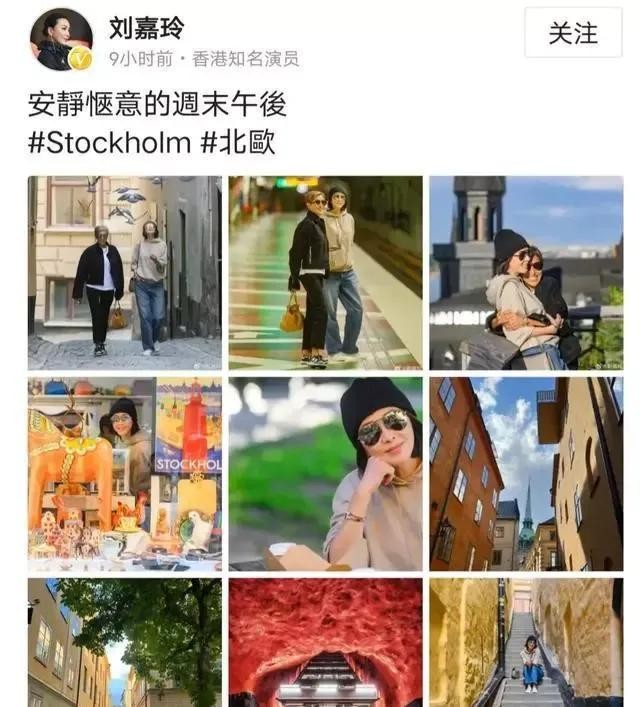
Task: Open 刘嘉玲's profile avatar
Action: coord(62,39)
